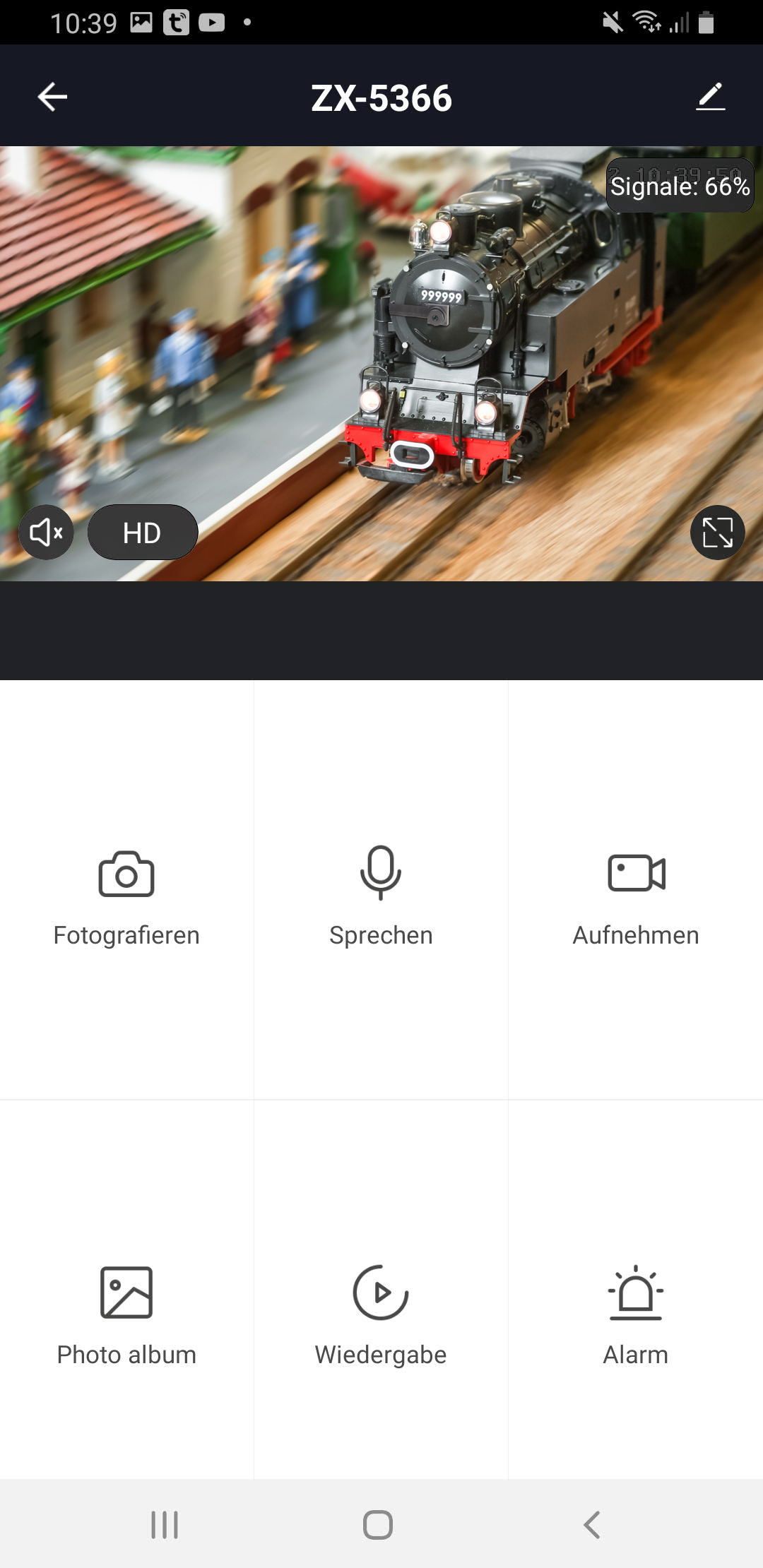Change the HD video quality
The width and height of the screenshot is (763, 1568).
coord(142,533)
